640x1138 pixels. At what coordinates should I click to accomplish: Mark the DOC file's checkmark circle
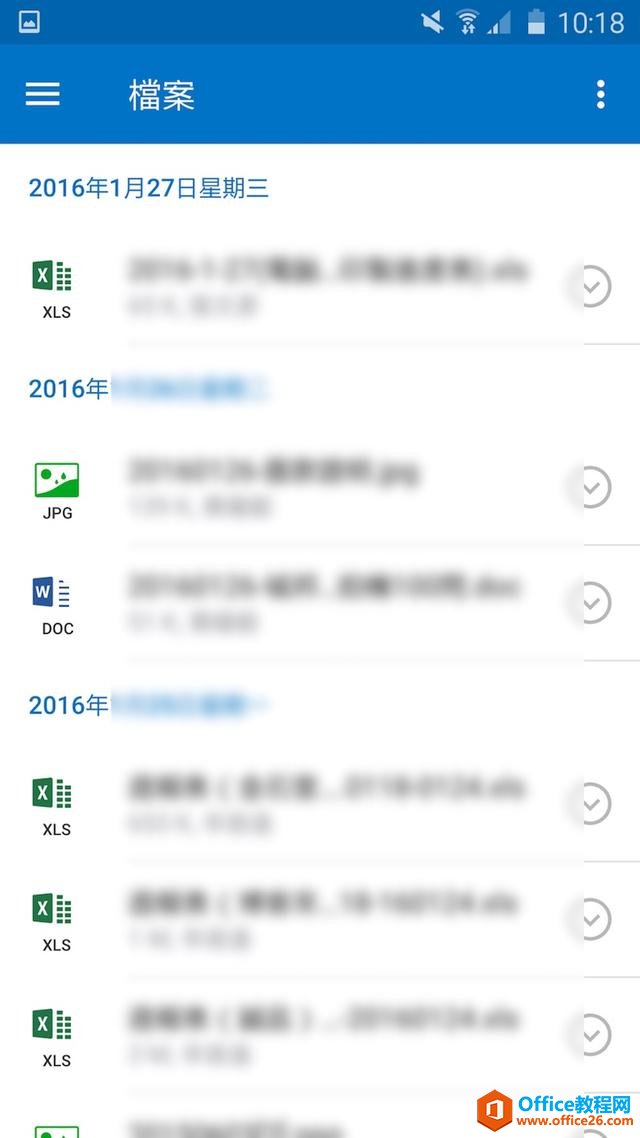pos(594,602)
